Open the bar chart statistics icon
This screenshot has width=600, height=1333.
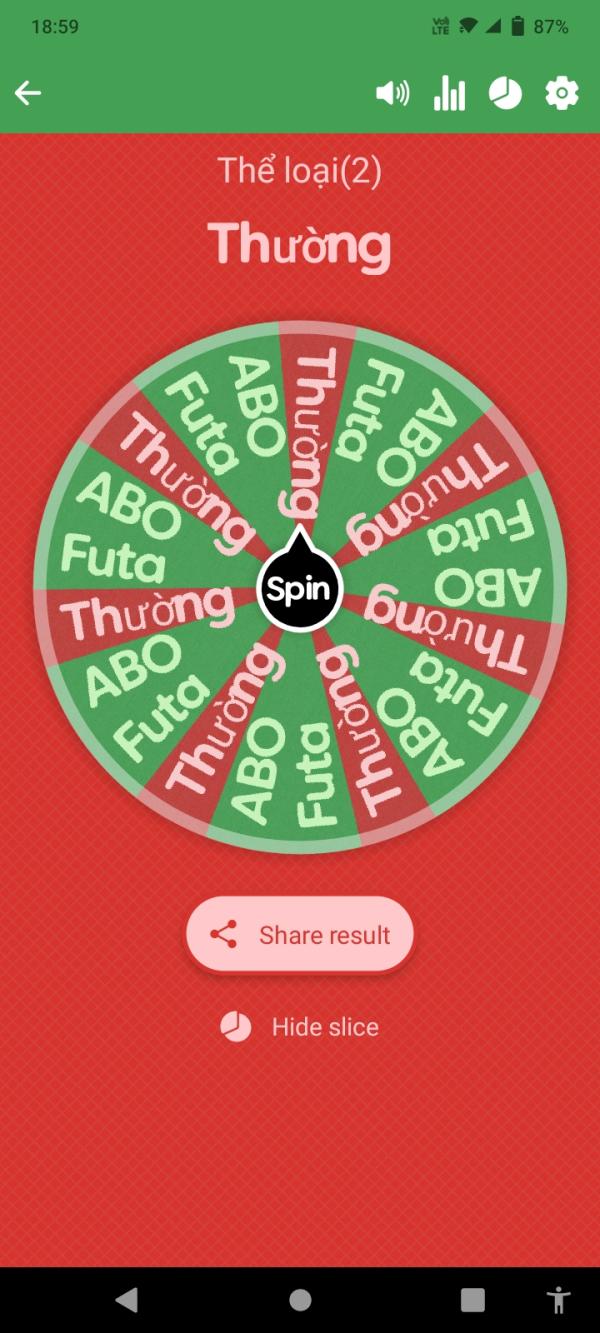449,94
